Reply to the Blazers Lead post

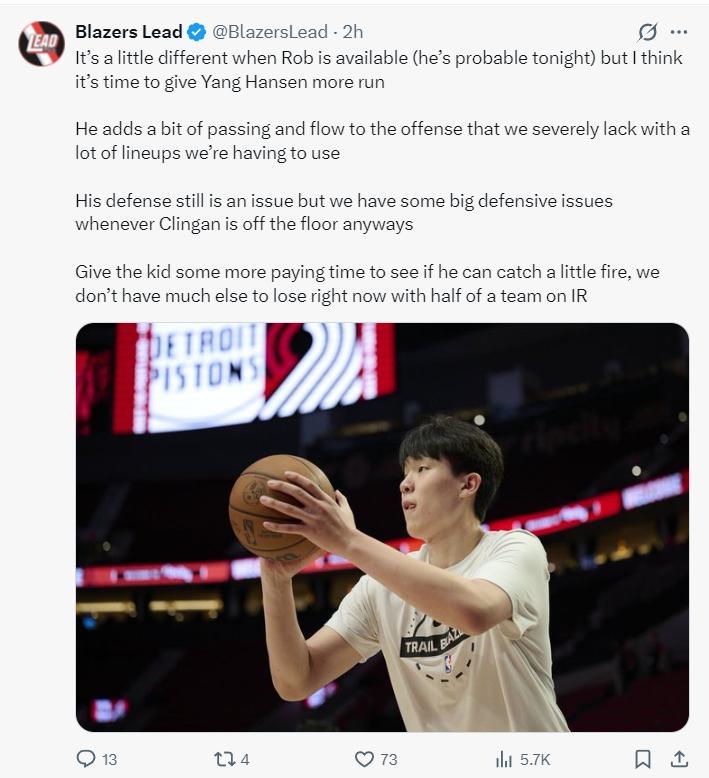(86, 759)
